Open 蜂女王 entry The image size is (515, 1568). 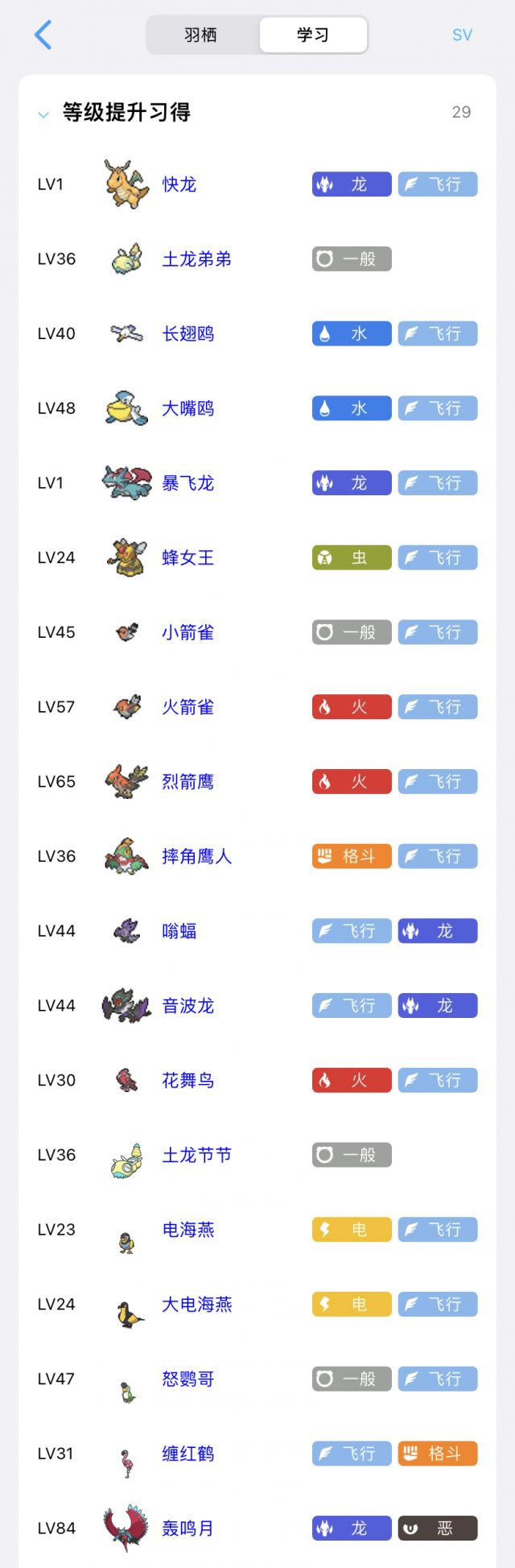[x=187, y=557]
